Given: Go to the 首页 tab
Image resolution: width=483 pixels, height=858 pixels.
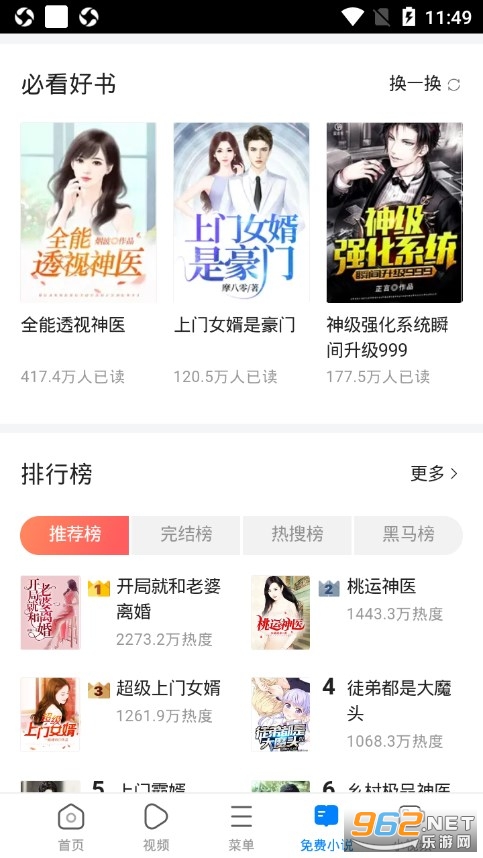Looking at the screenshot, I should tap(71, 826).
